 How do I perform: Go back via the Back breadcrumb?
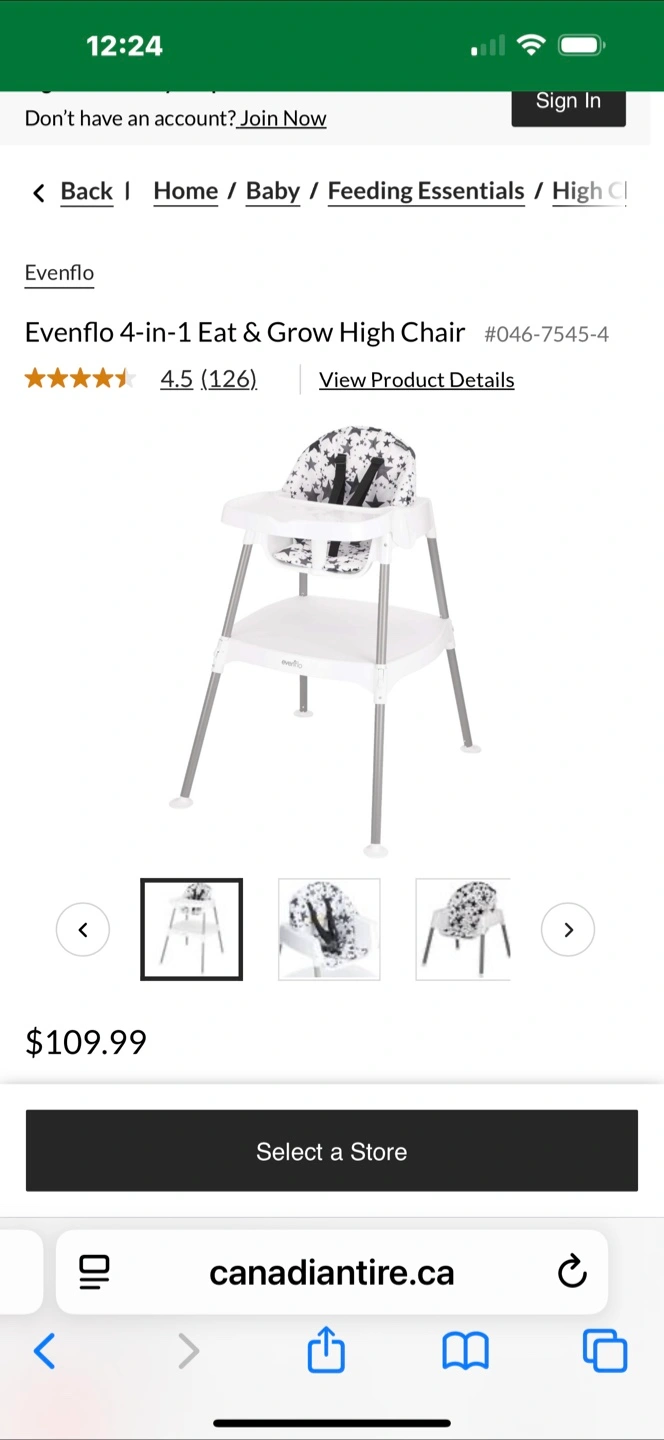pos(74,191)
